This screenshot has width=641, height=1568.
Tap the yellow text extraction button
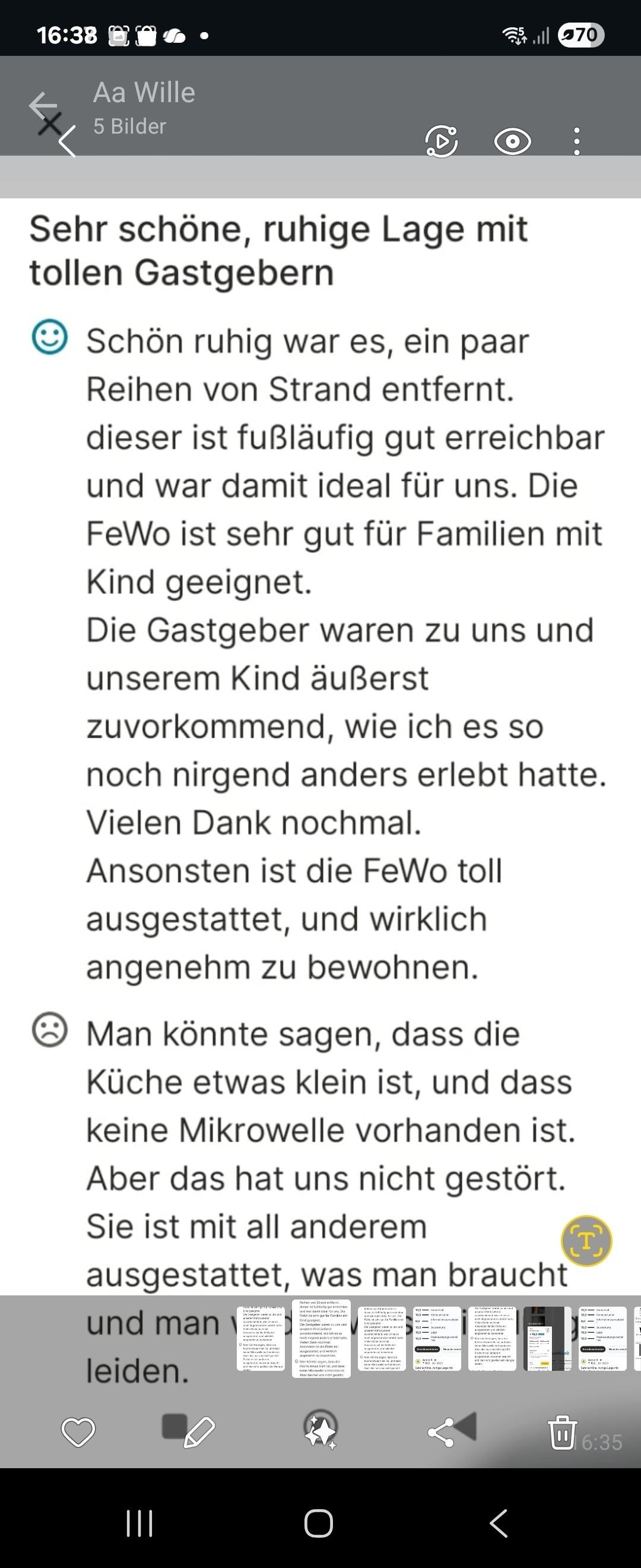(586, 1240)
